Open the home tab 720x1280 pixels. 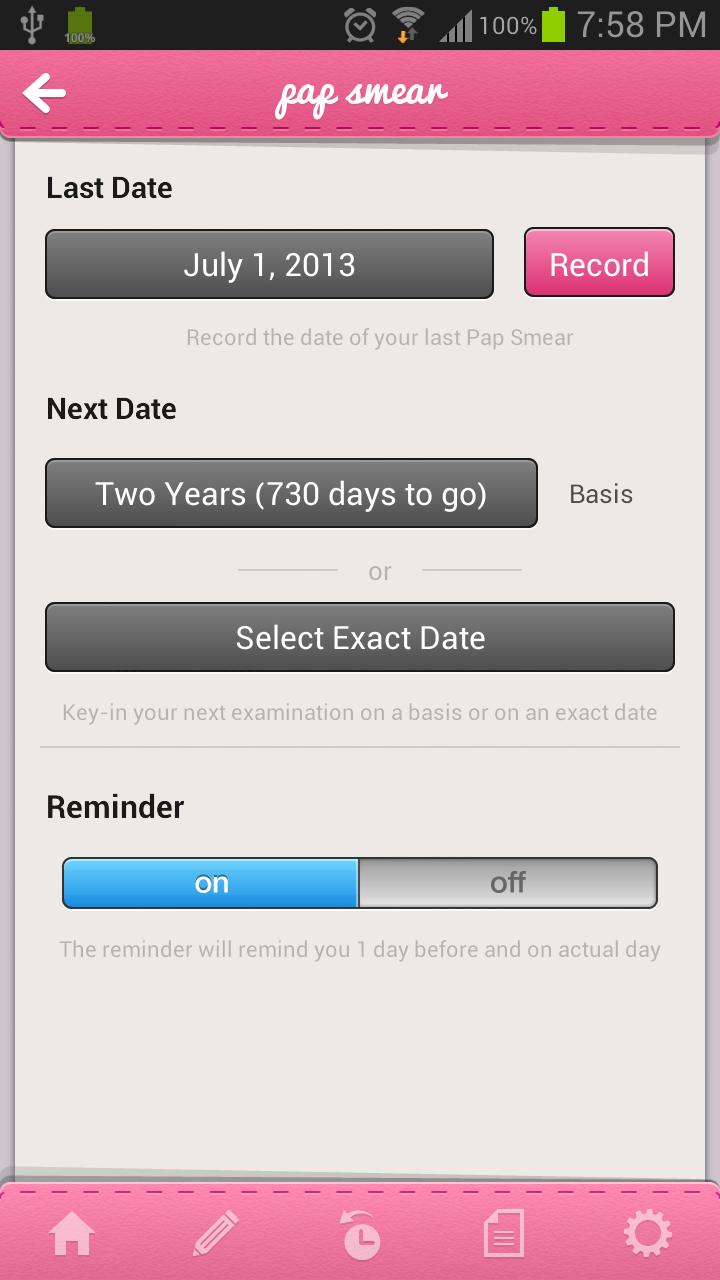point(73,1235)
